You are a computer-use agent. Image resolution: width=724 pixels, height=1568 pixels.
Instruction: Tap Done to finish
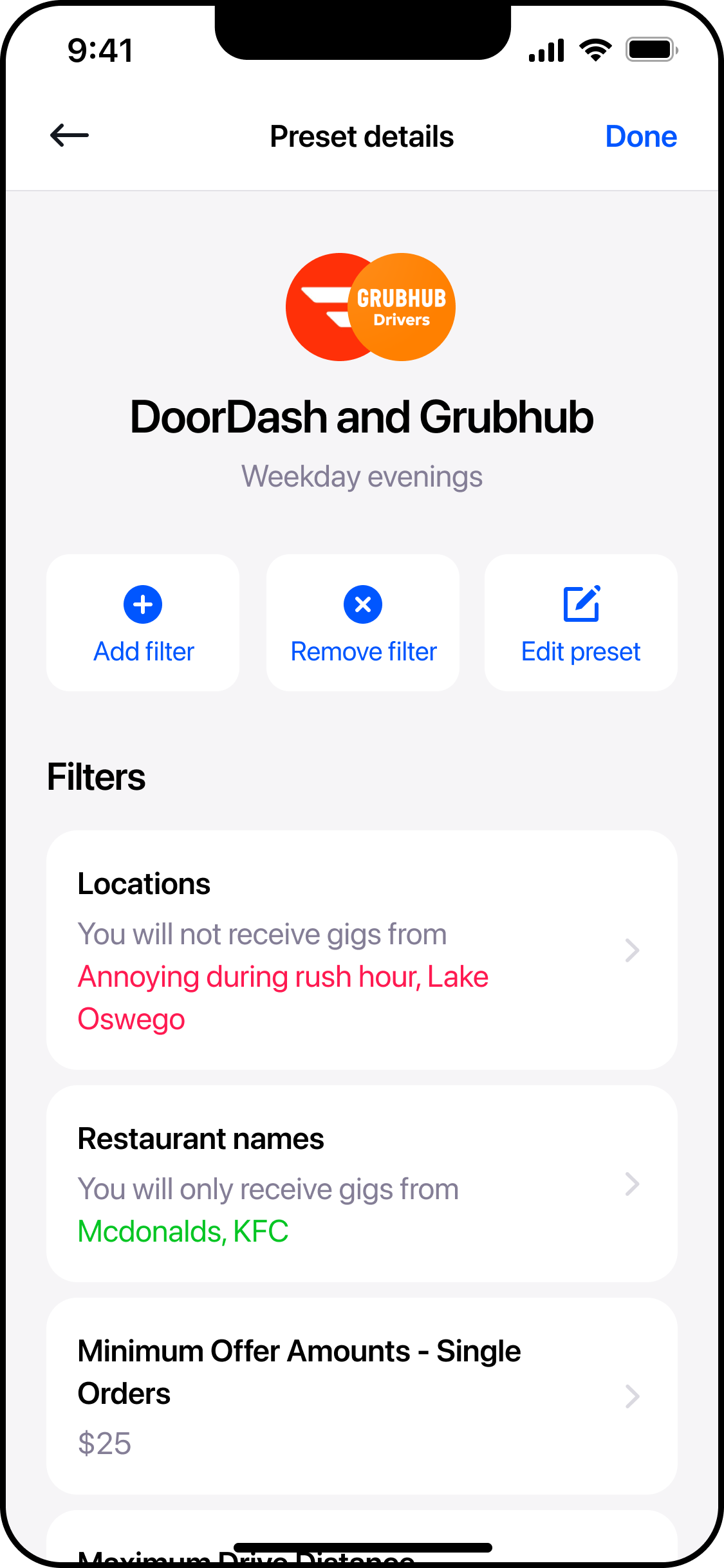(x=640, y=136)
